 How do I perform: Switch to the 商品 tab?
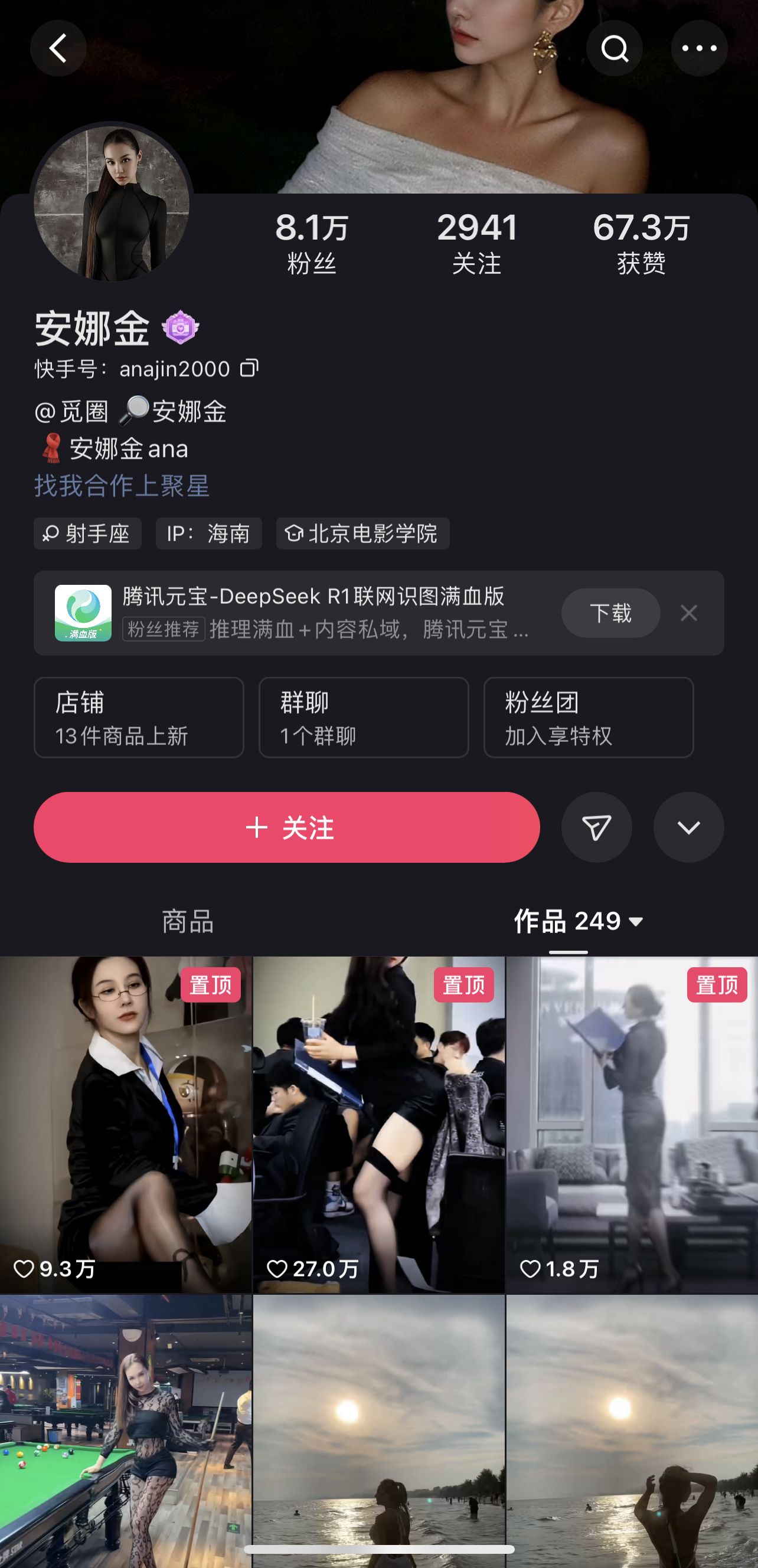point(188,922)
